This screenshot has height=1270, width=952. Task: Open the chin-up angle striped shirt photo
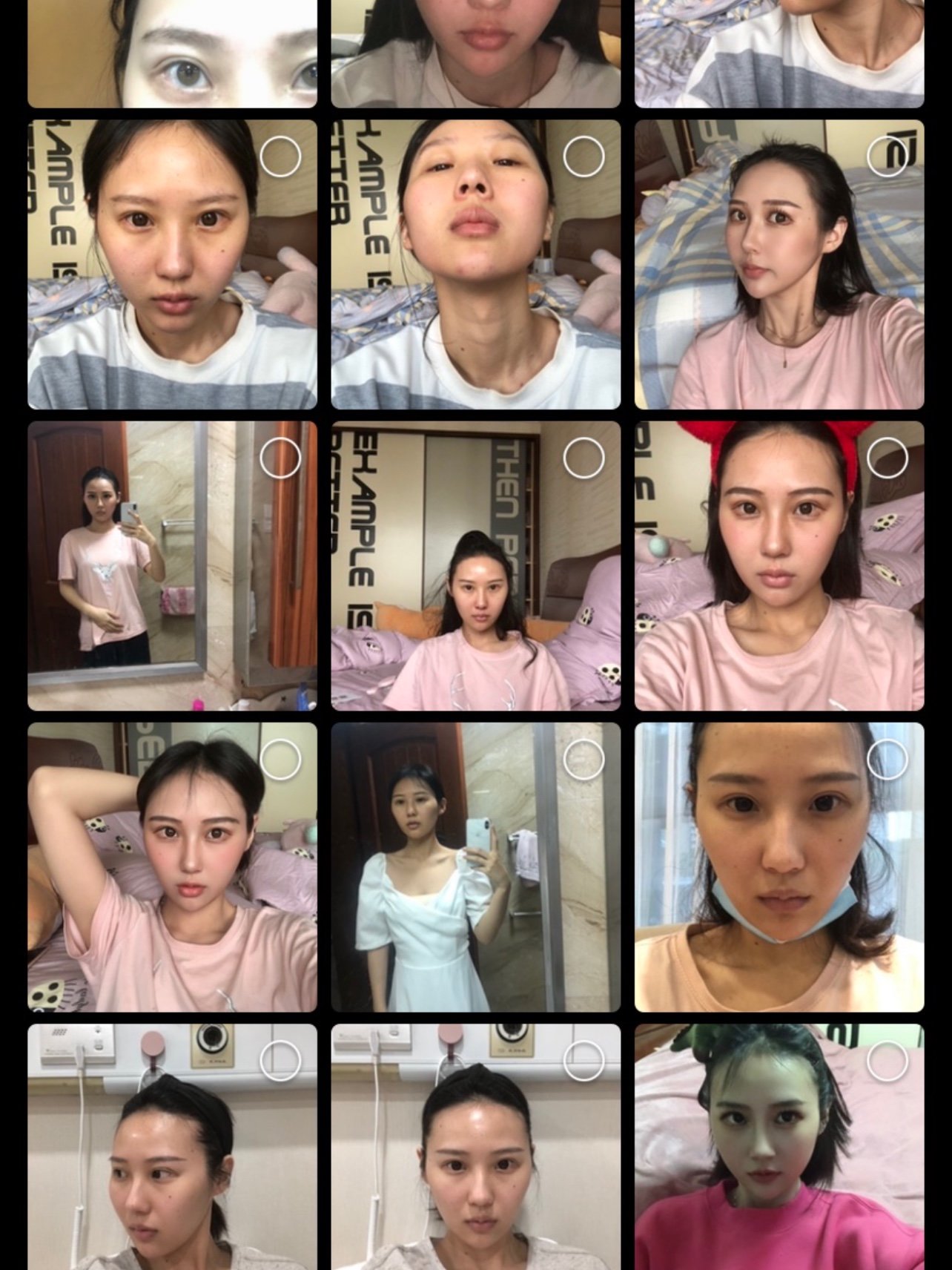[x=475, y=264]
